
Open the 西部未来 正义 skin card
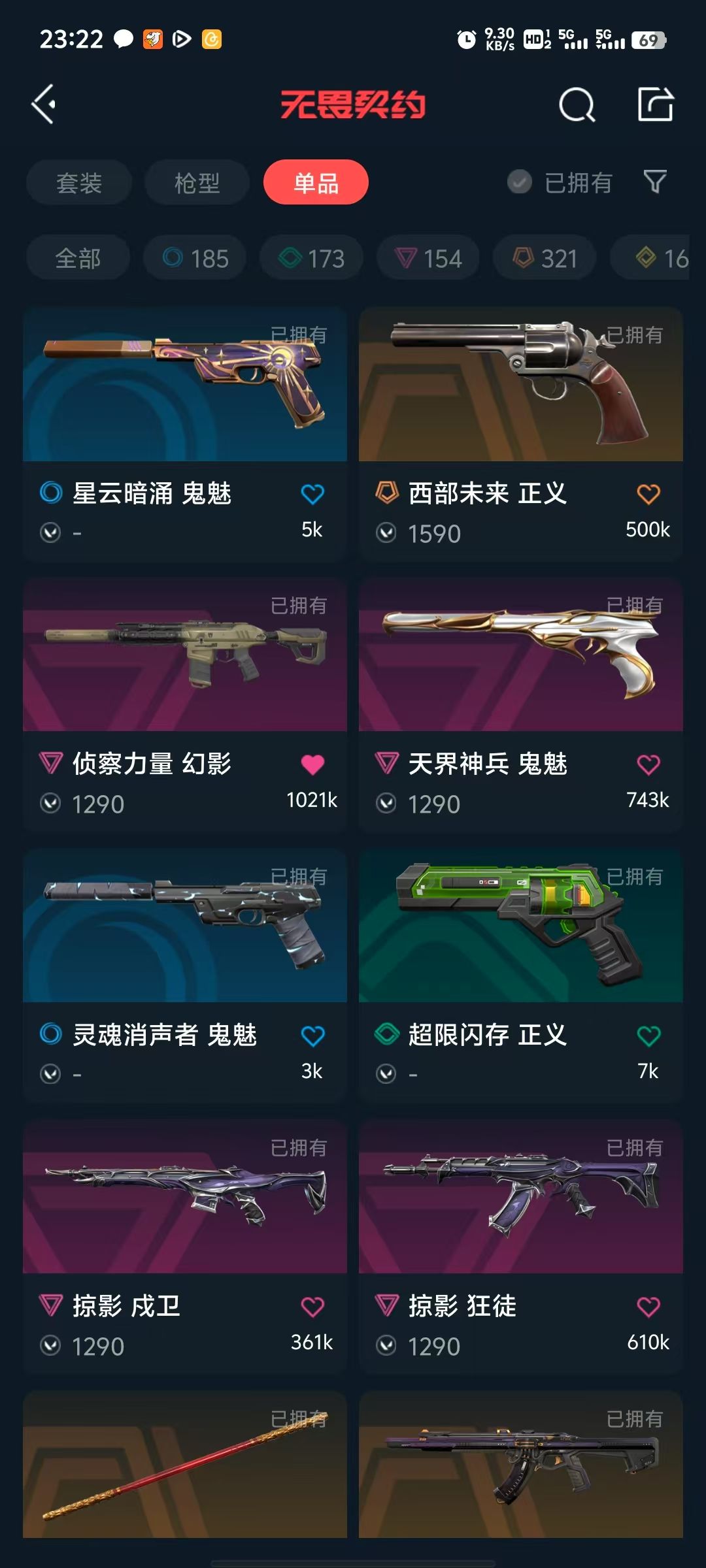(x=521, y=434)
